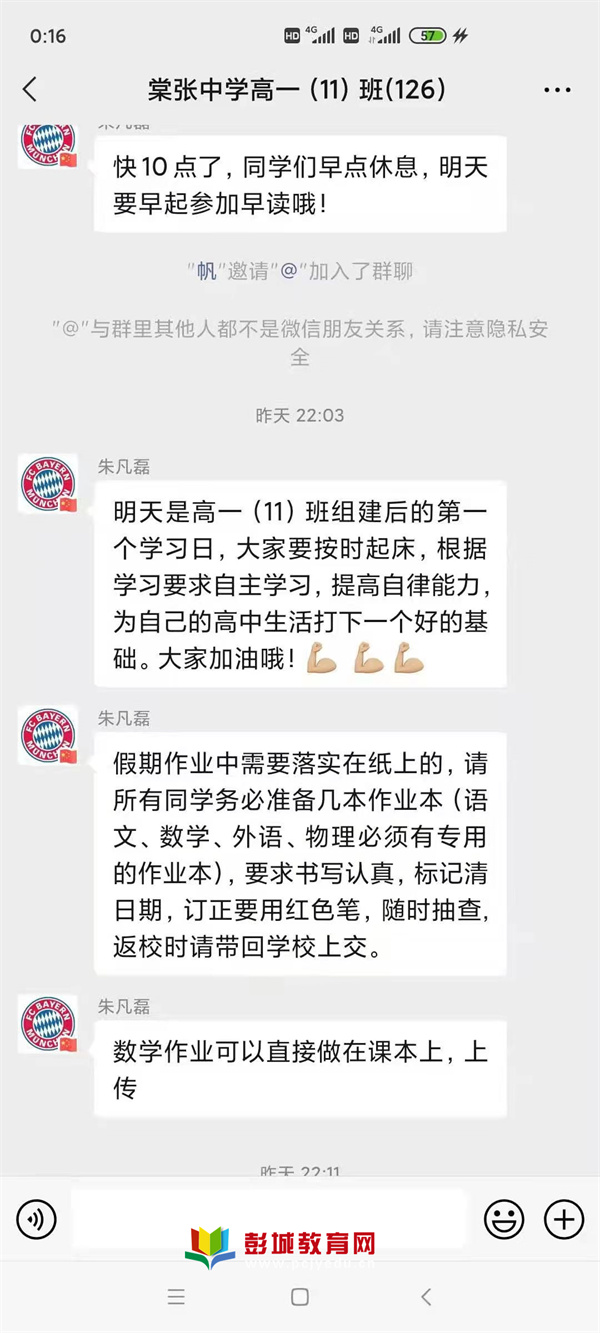
Task: Open the group chat overflow menu
Action: [x=557, y=90]
